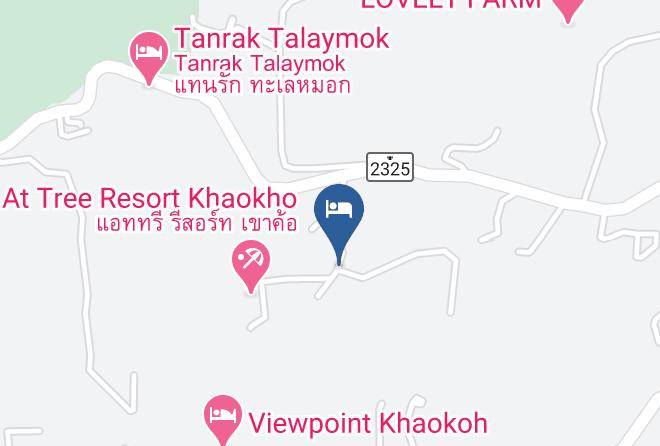Open Viewpoint Khaokoh hotel pin
This screenshot has width=660, height=446.
[x=222, y=417]
